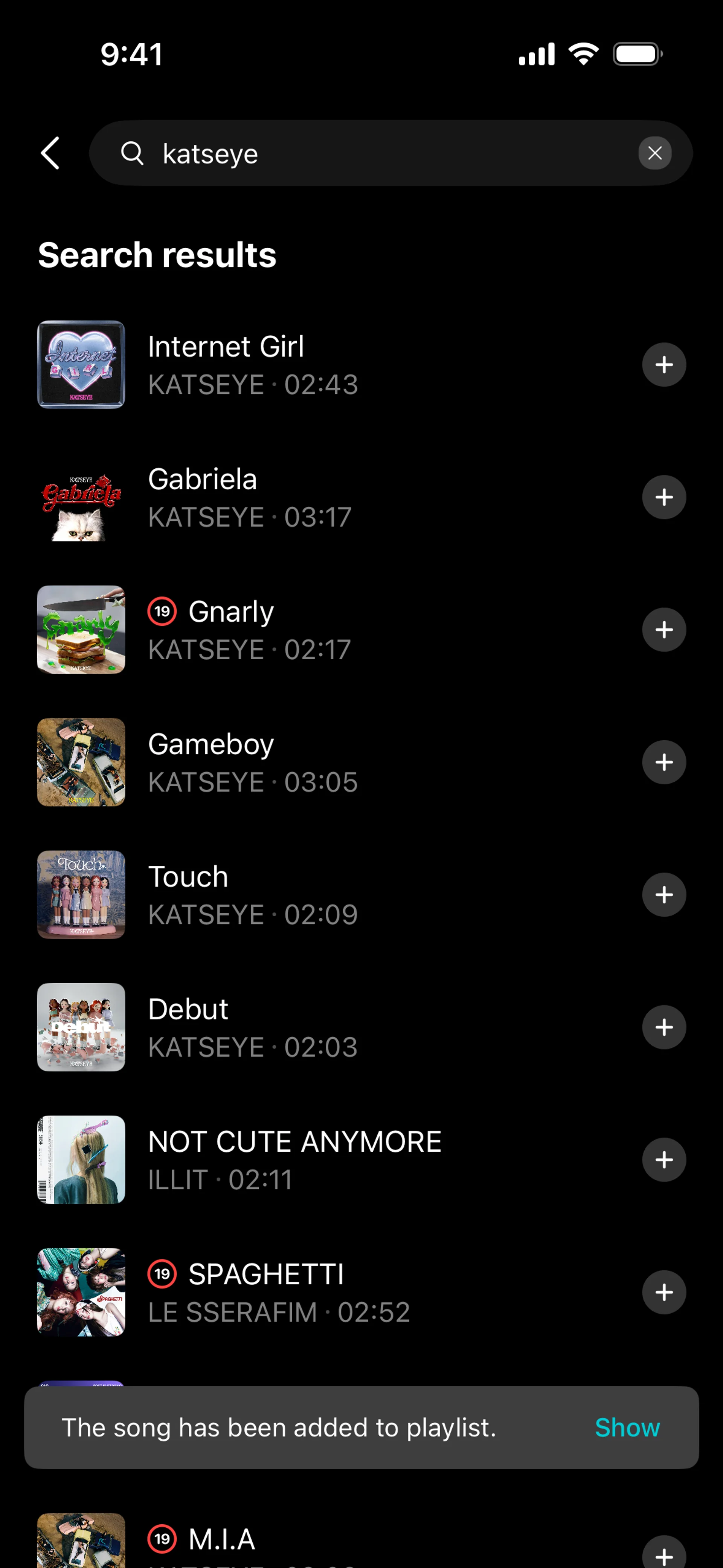Go back from search results

(50, 153)
